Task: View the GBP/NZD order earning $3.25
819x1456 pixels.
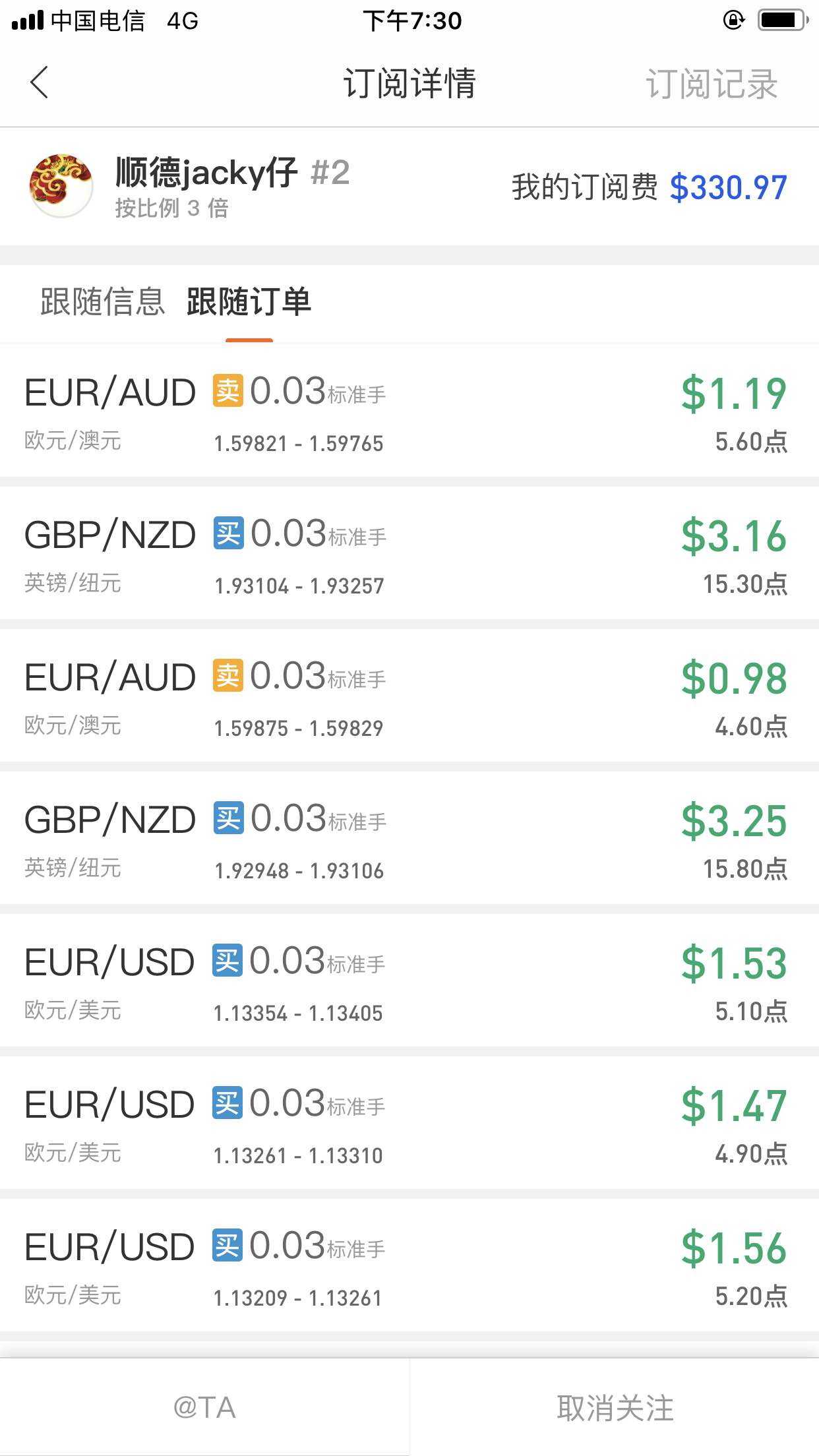Action: (x=409, y=838)
